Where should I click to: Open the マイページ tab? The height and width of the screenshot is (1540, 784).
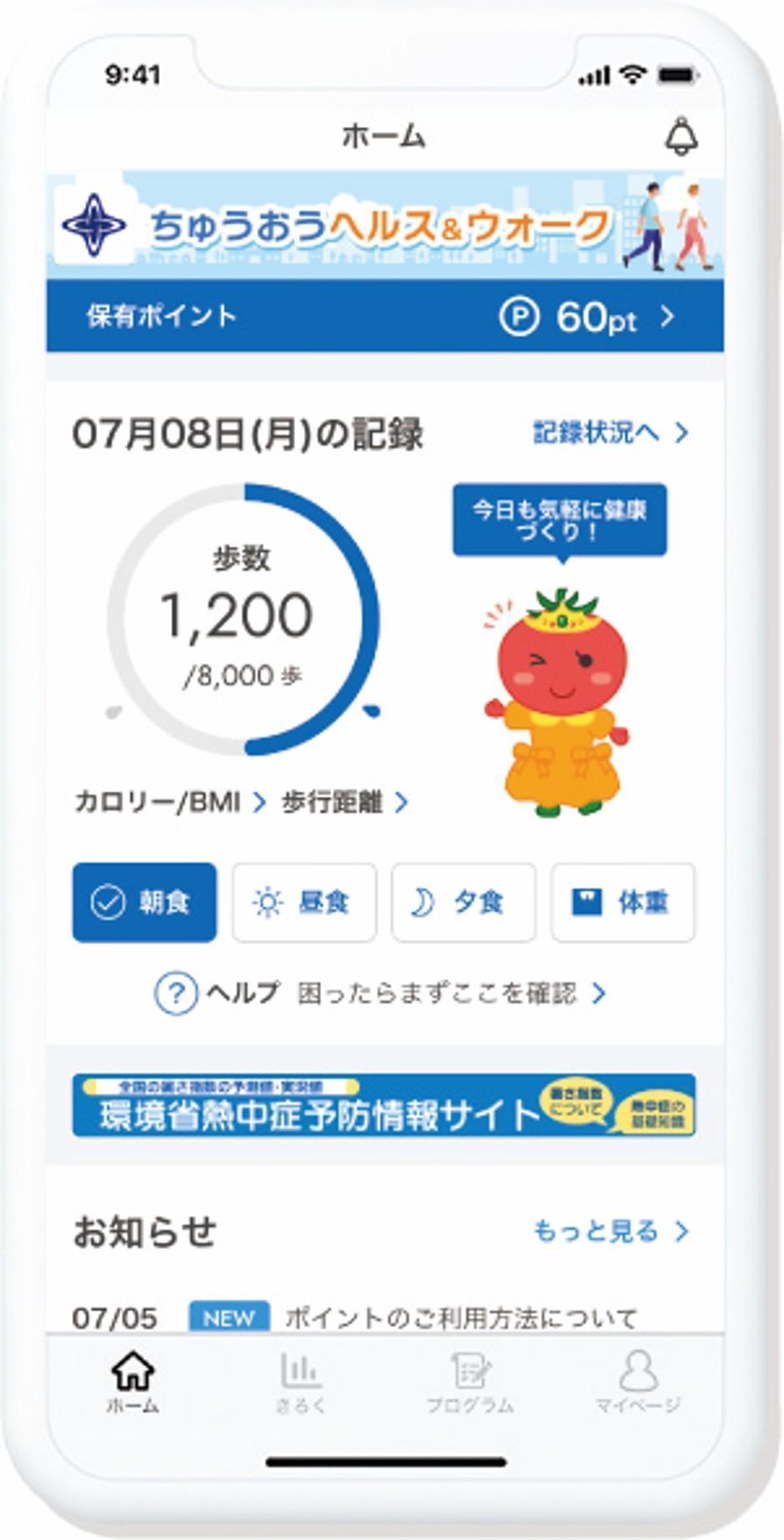coord(638,1382)
